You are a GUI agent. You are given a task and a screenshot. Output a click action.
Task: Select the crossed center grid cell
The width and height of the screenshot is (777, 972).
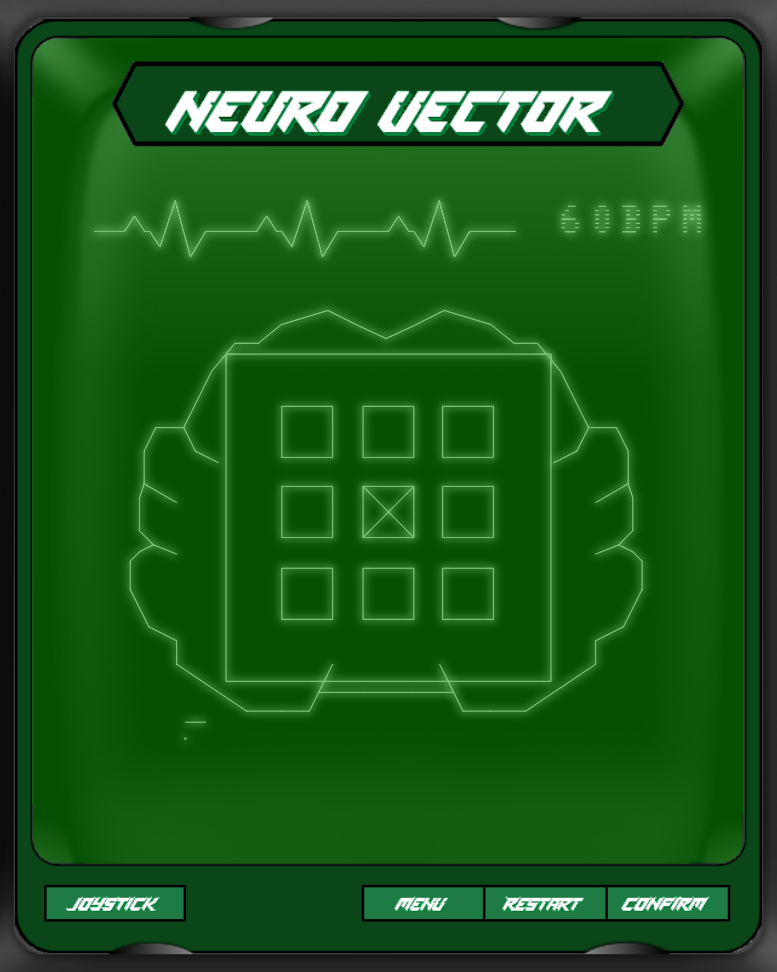tap(388, 512)
